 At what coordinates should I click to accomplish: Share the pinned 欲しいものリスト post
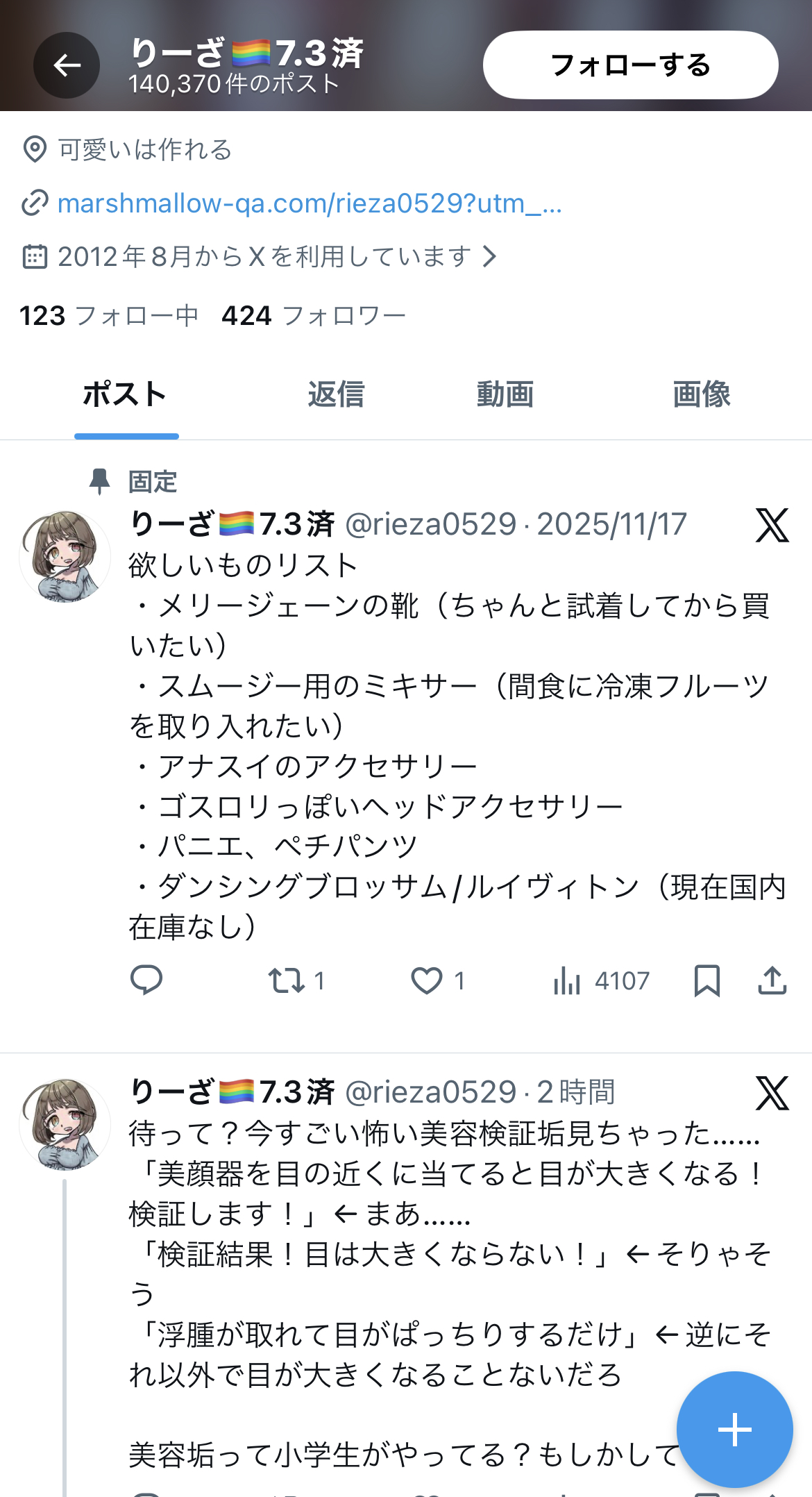(772, 980)
